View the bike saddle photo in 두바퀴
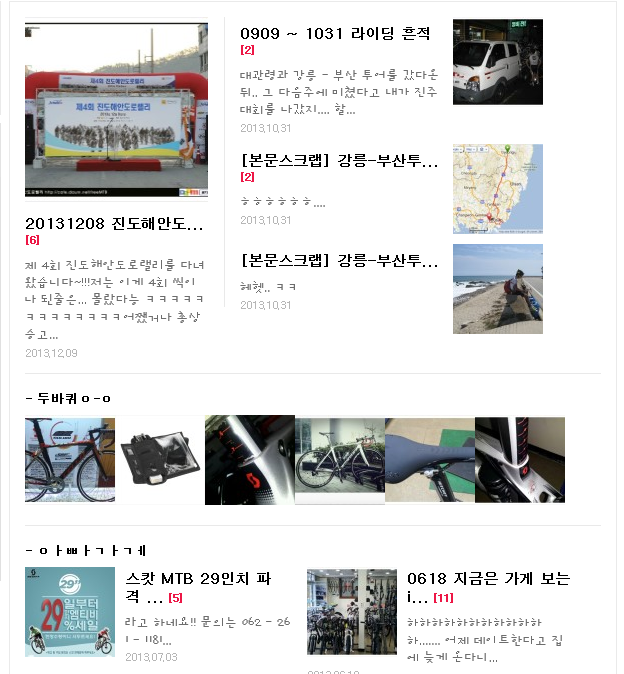 (429, 460)
